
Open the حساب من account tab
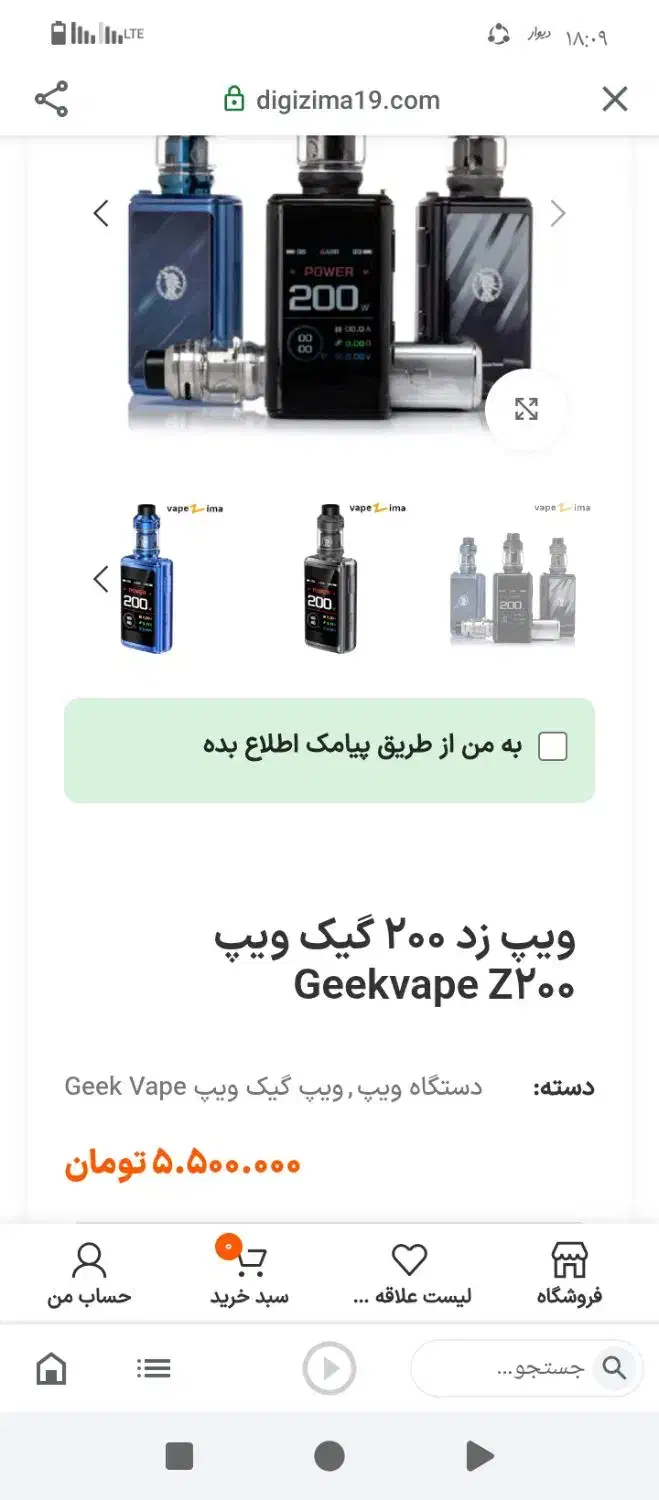89,1273
